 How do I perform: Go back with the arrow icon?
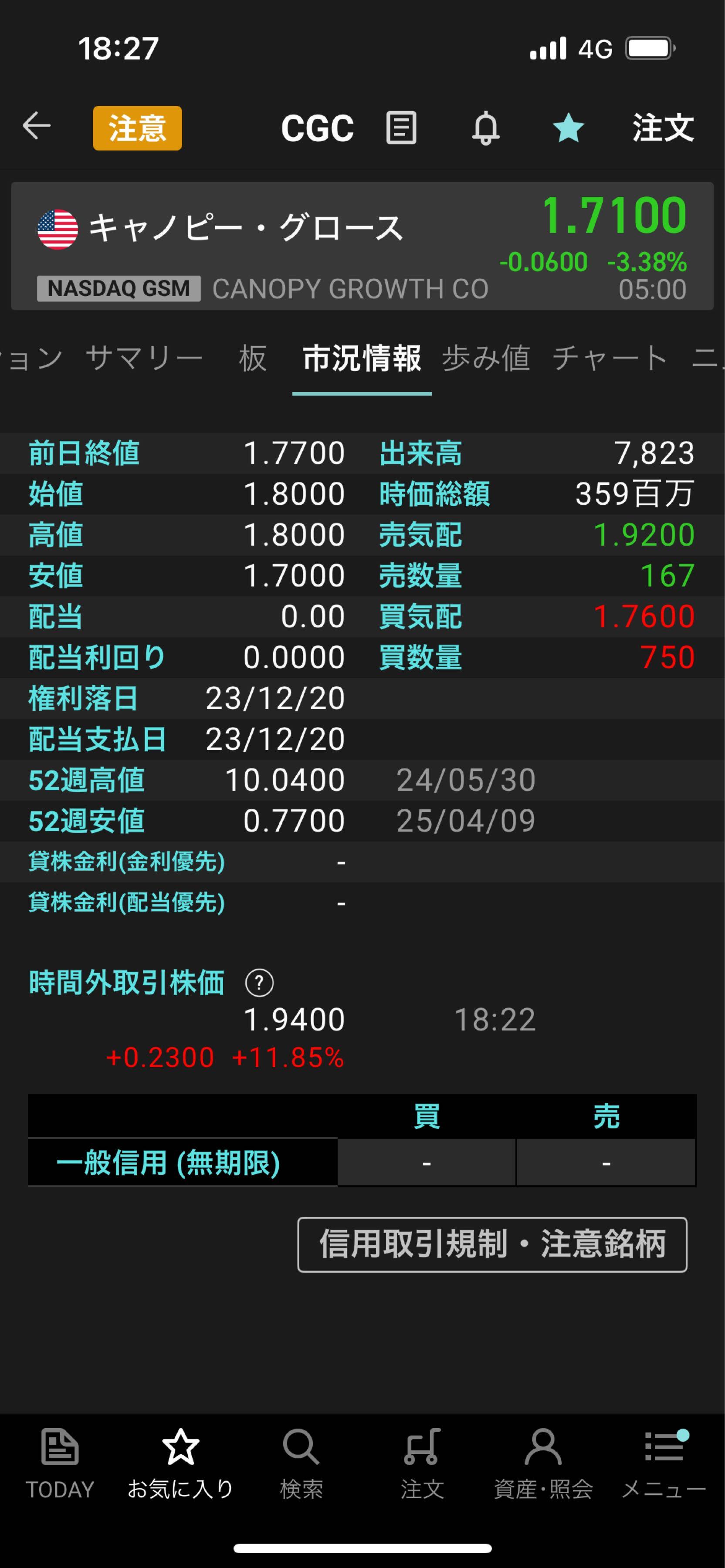point(37,127)
